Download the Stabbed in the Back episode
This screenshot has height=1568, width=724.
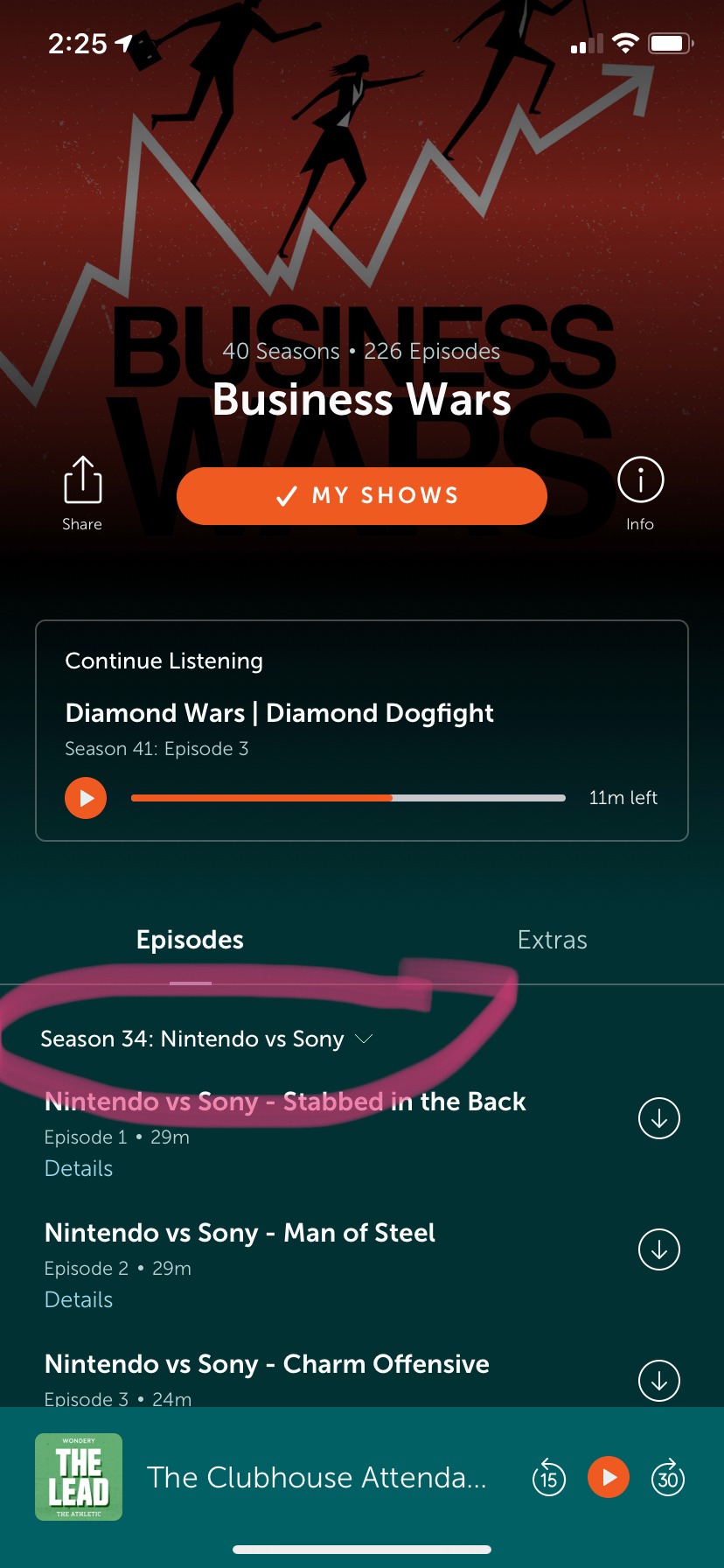659,1118
